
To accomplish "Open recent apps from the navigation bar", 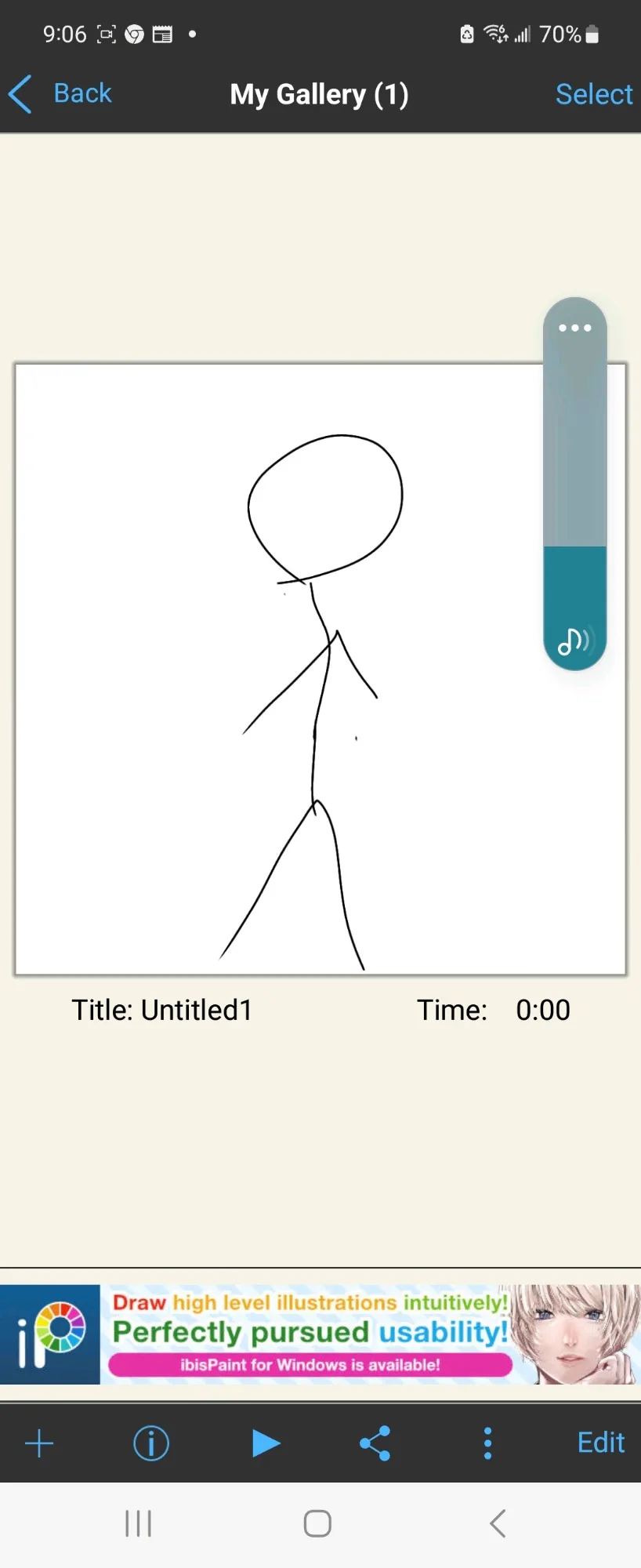I will pos(139,1524).
